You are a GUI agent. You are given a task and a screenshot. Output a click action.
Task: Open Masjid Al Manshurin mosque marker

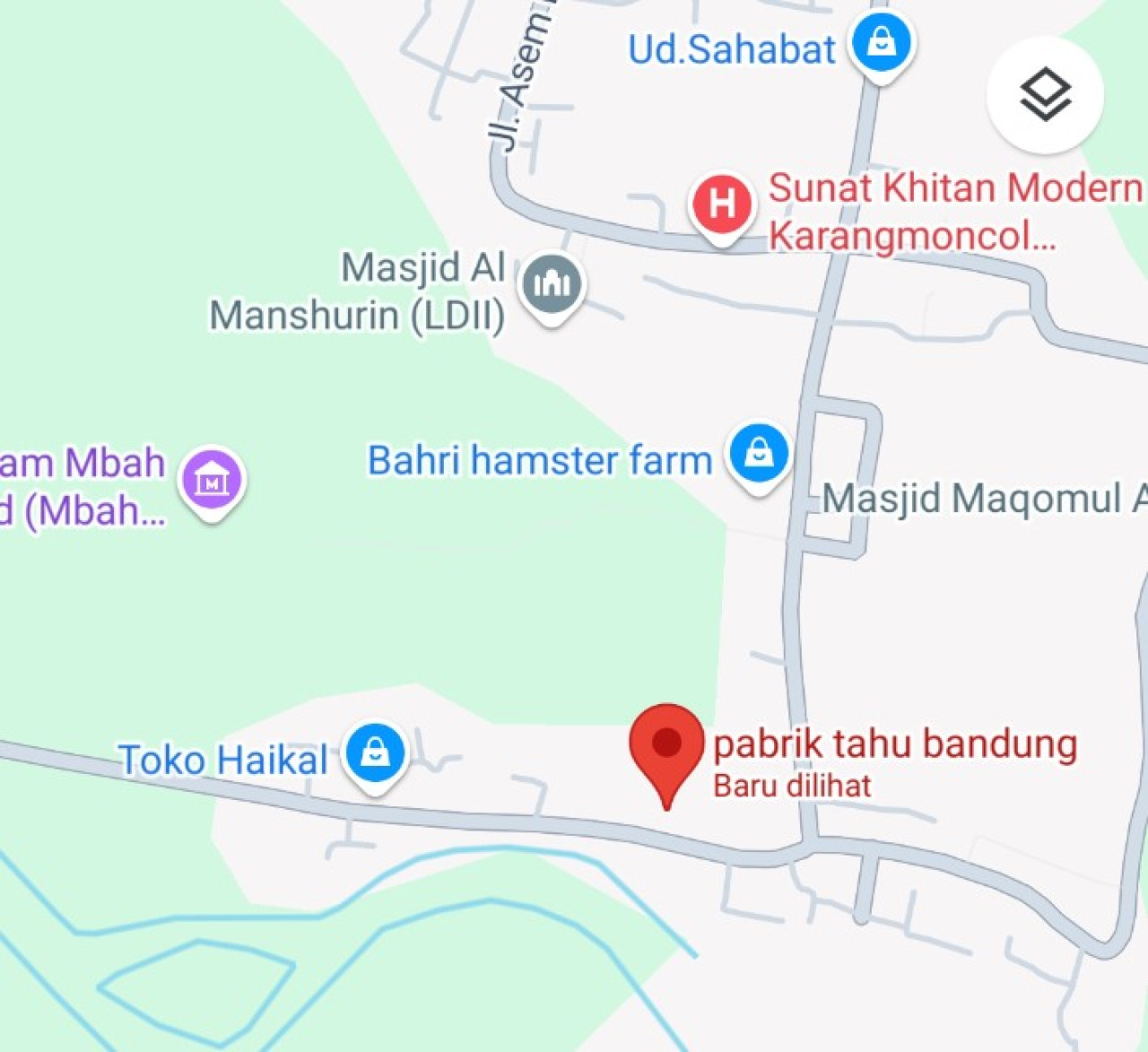552,284
